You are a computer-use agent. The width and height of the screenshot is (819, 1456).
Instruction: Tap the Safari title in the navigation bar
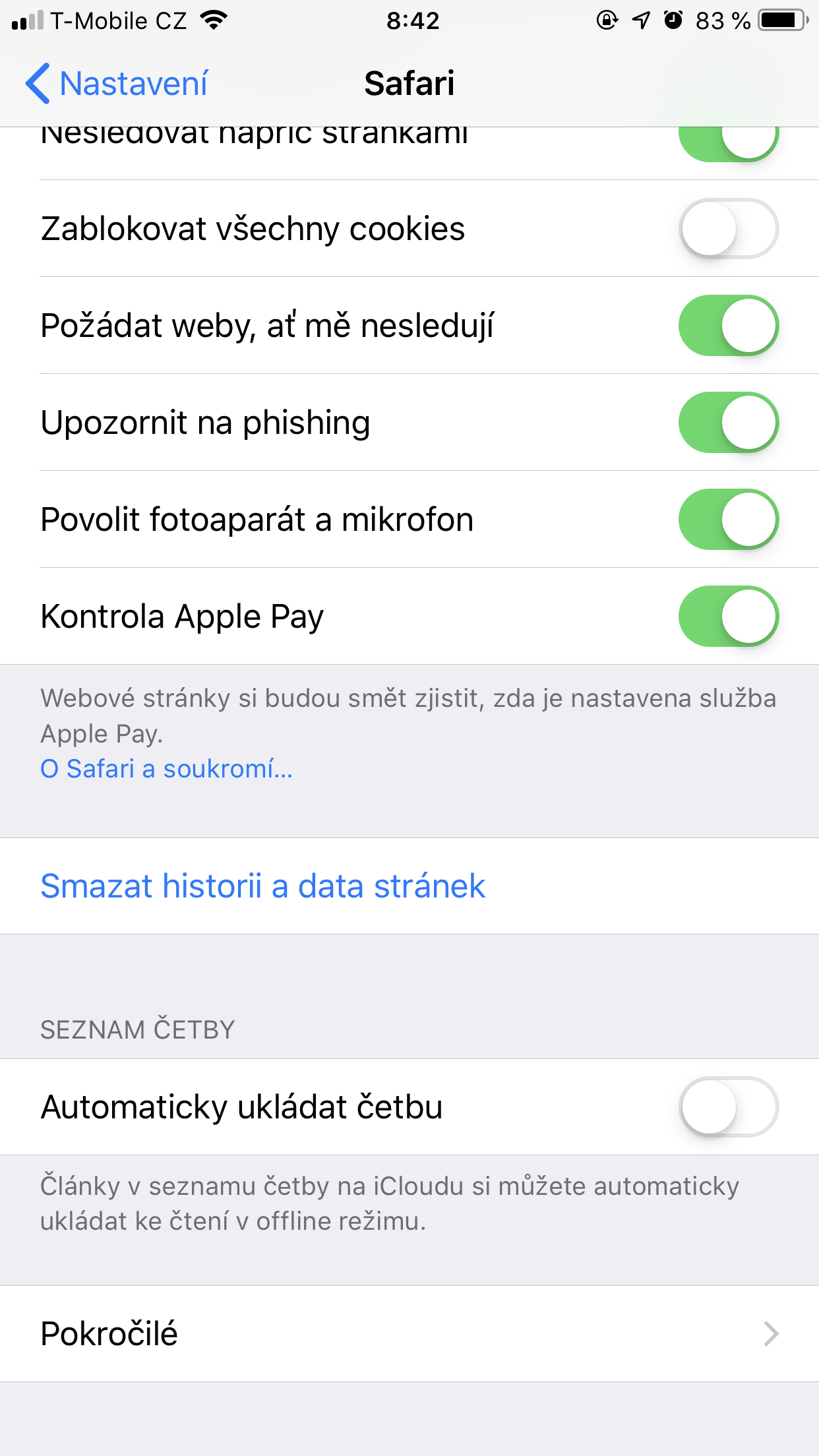(409, 83)
